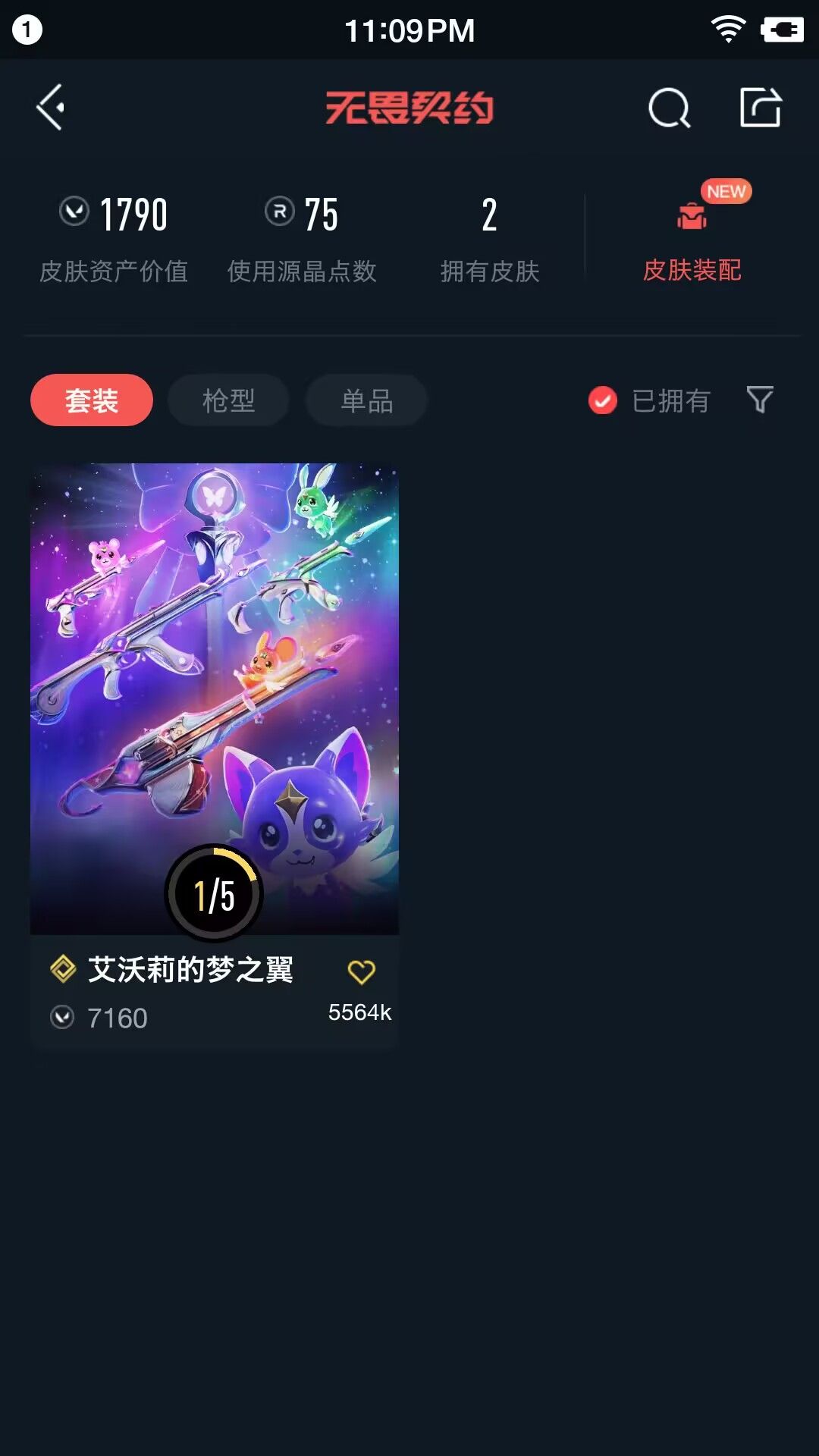This screenshot has height=1456, width=819.
Task: Select the 套装 tab
Action: coord(92,400)
